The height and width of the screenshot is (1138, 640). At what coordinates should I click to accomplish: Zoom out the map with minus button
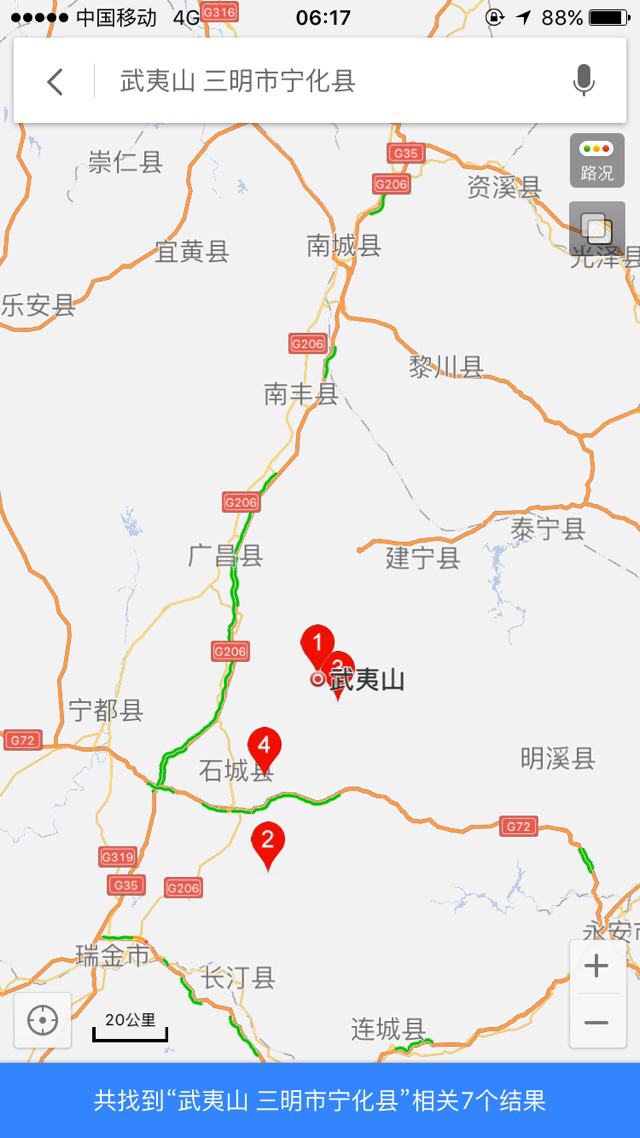click(596, 1021)
